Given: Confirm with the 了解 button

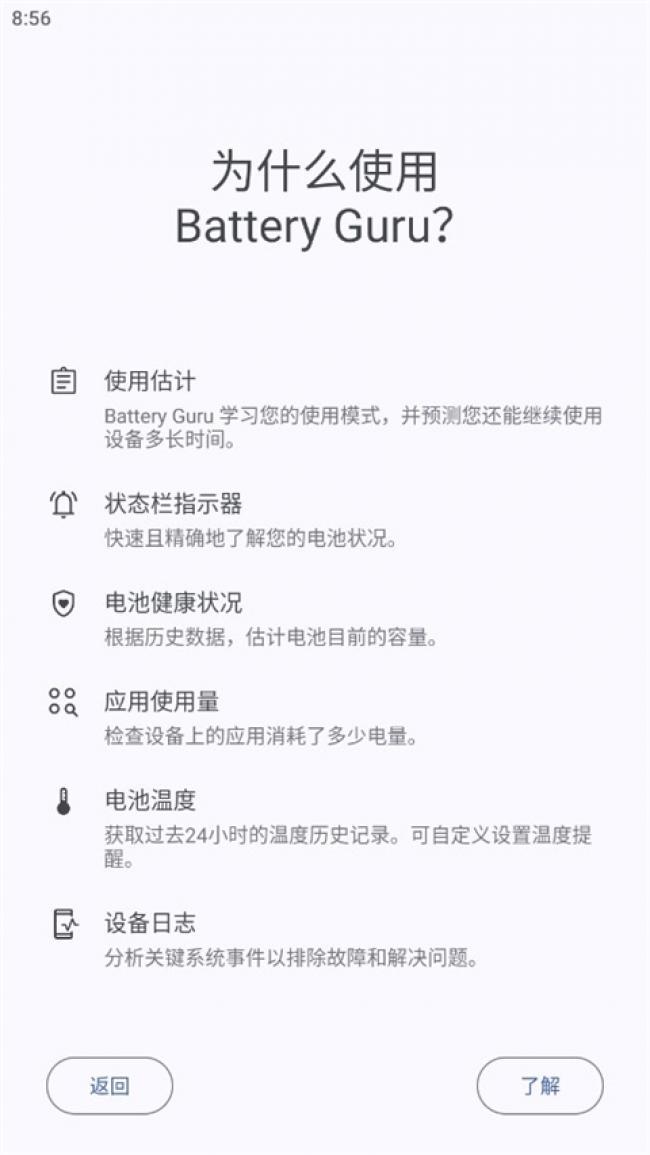Looking at the screenshot, I should [x=540, y=1086].
